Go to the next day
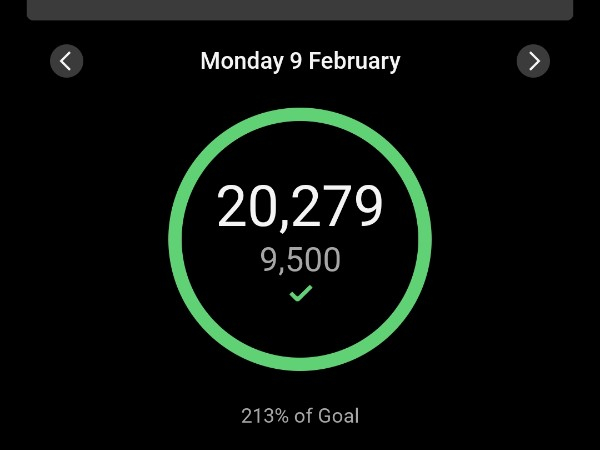The image size is (600, 450). [x=533, y=61]
